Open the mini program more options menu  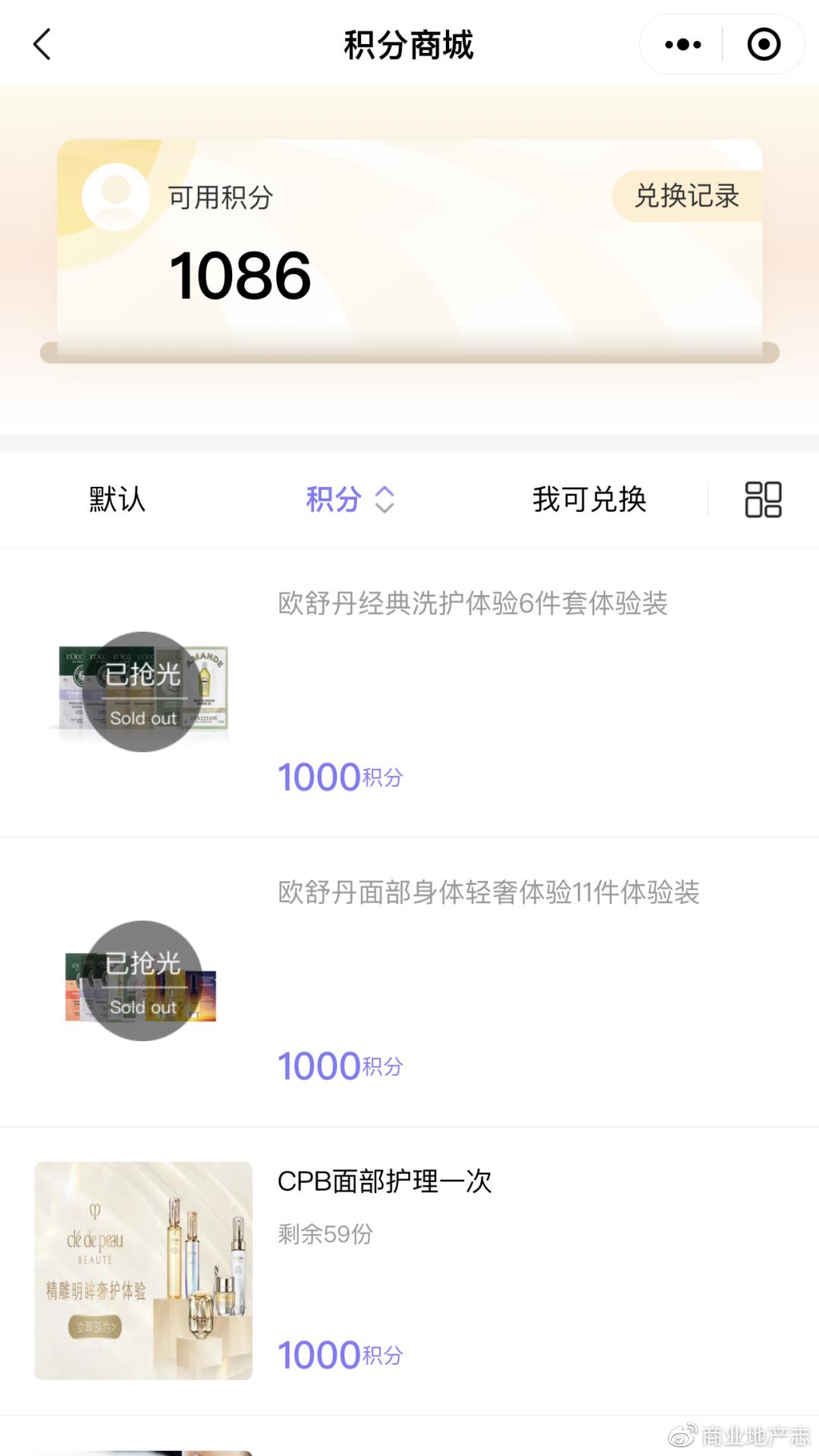click(682, 44)
